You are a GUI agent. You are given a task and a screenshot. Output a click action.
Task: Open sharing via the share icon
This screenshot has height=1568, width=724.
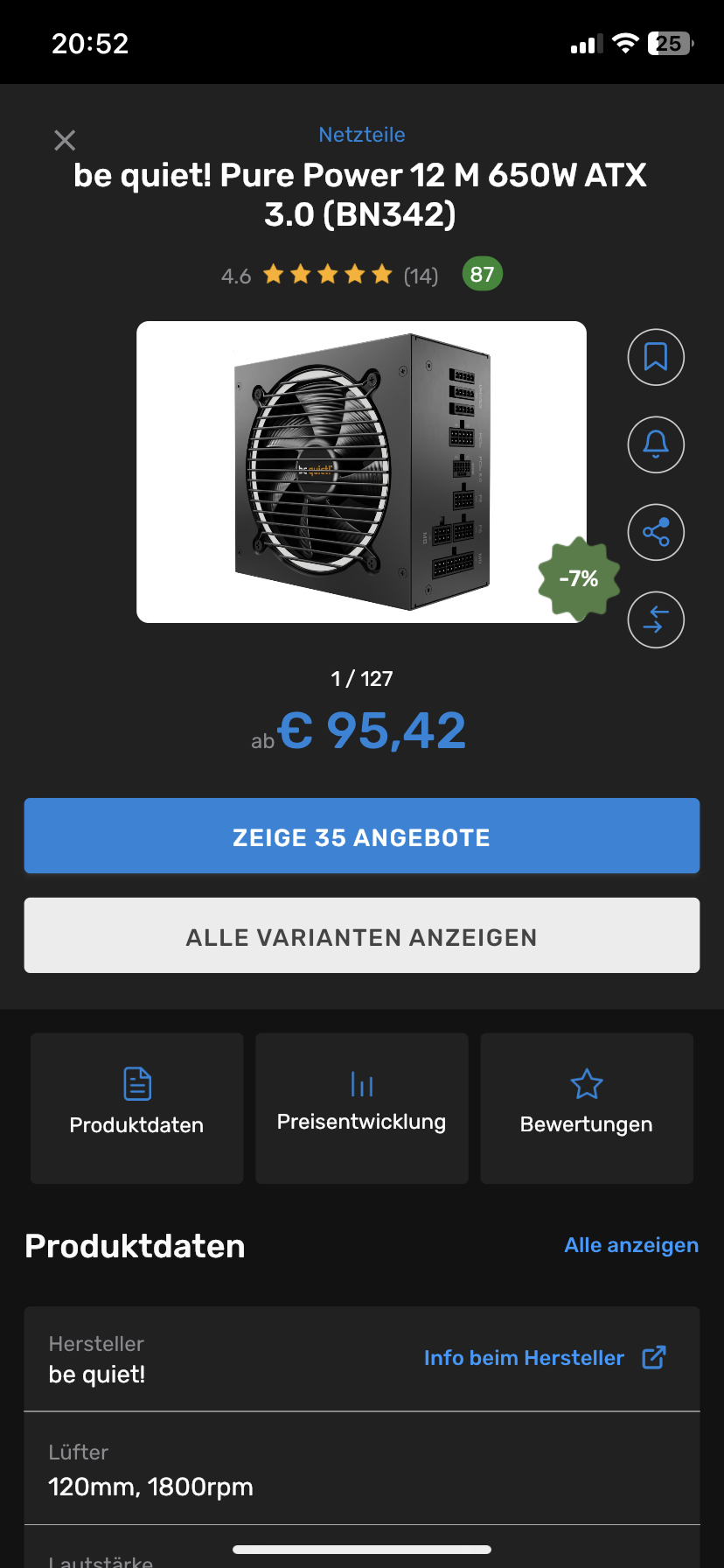pyautogui.click(x=656, y=532)
